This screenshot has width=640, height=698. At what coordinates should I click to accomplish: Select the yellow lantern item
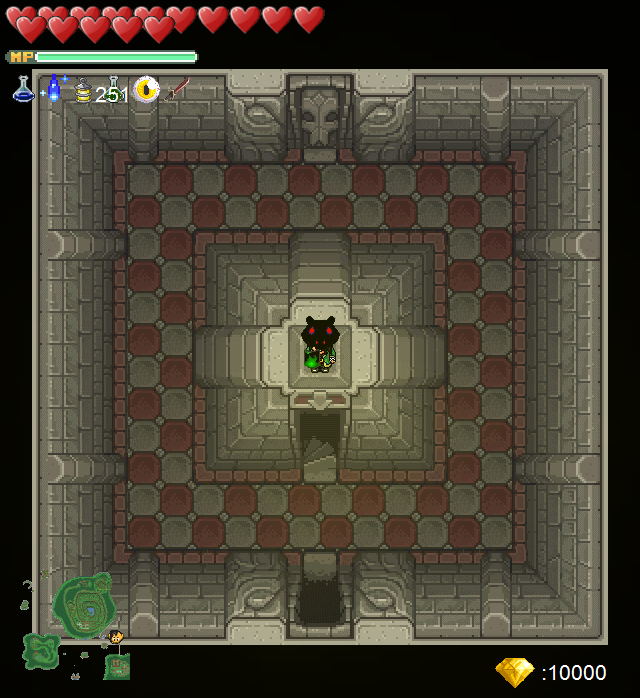84,91
